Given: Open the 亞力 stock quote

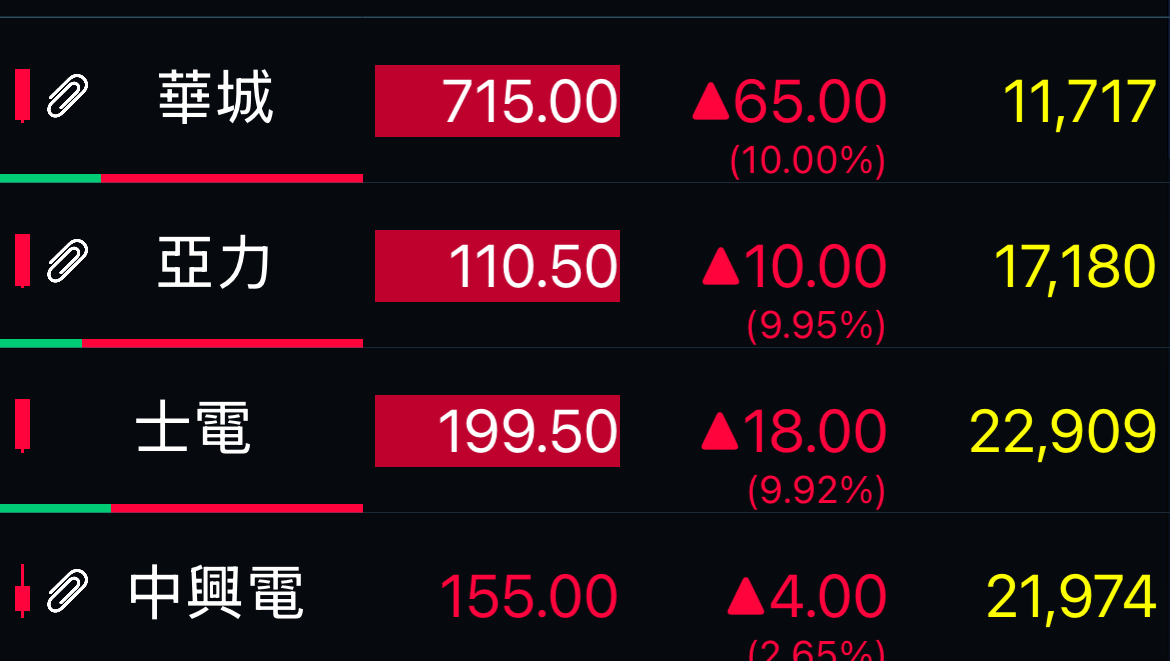Looking at the screenshot, I should tap(585, 266).
